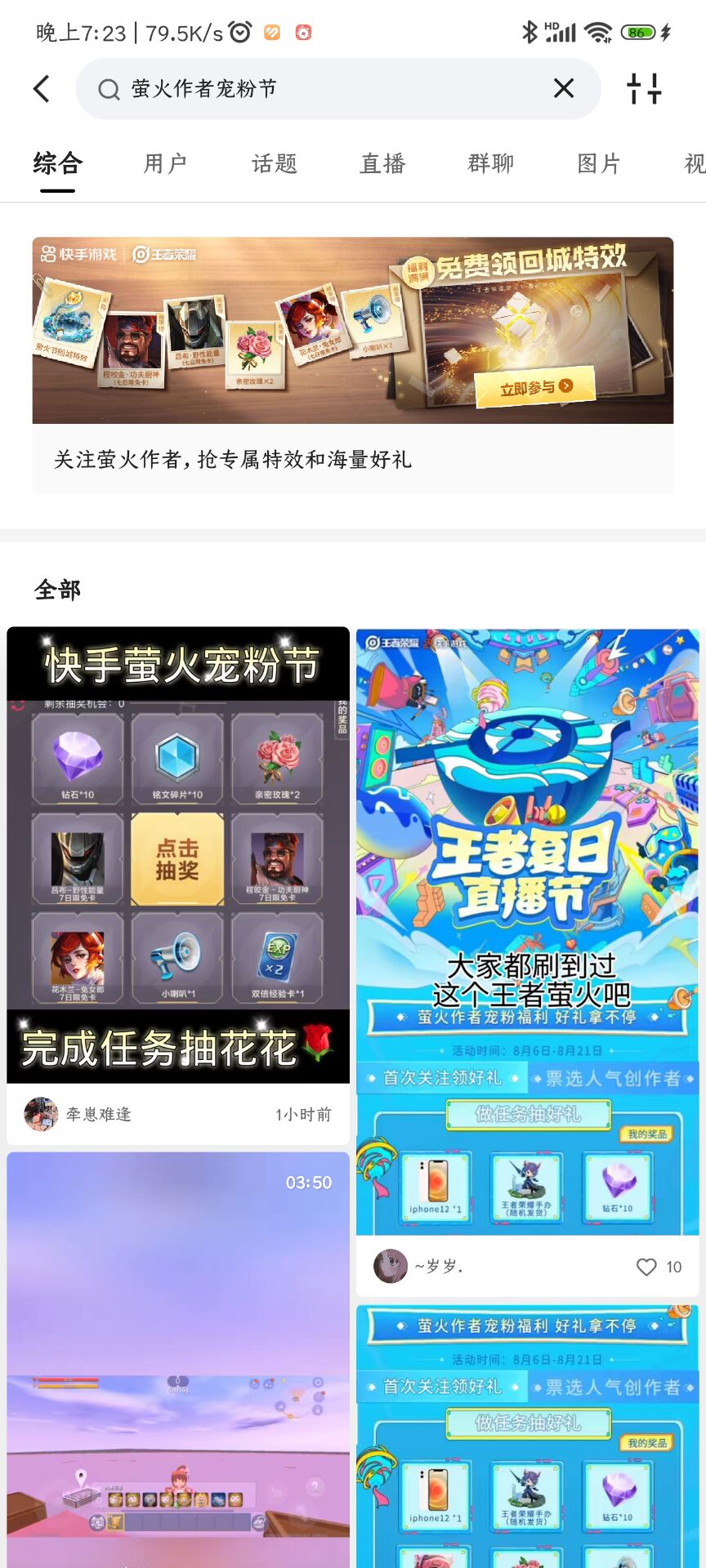Like the post by ~岁岁.

pyautogui.click(x=646, y=1267)
